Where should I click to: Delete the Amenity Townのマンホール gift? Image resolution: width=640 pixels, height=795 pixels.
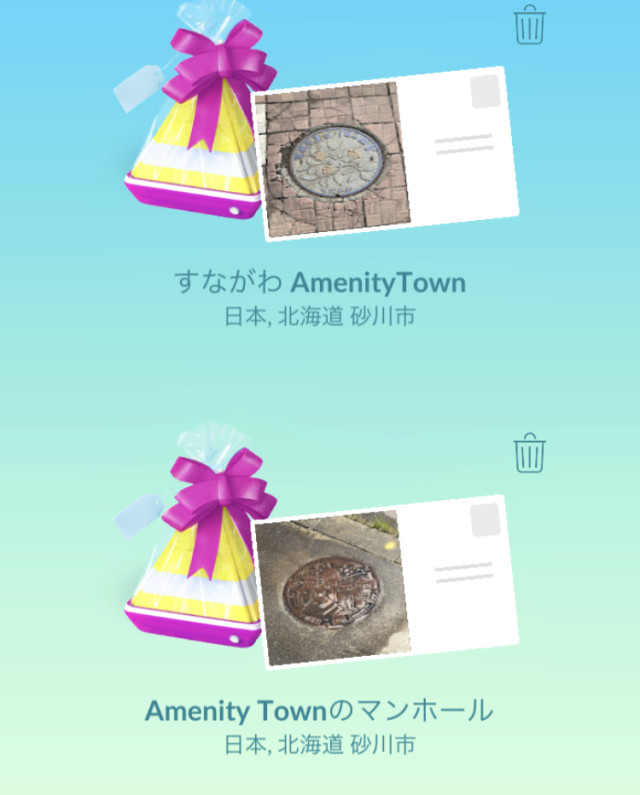coord(529,453)
